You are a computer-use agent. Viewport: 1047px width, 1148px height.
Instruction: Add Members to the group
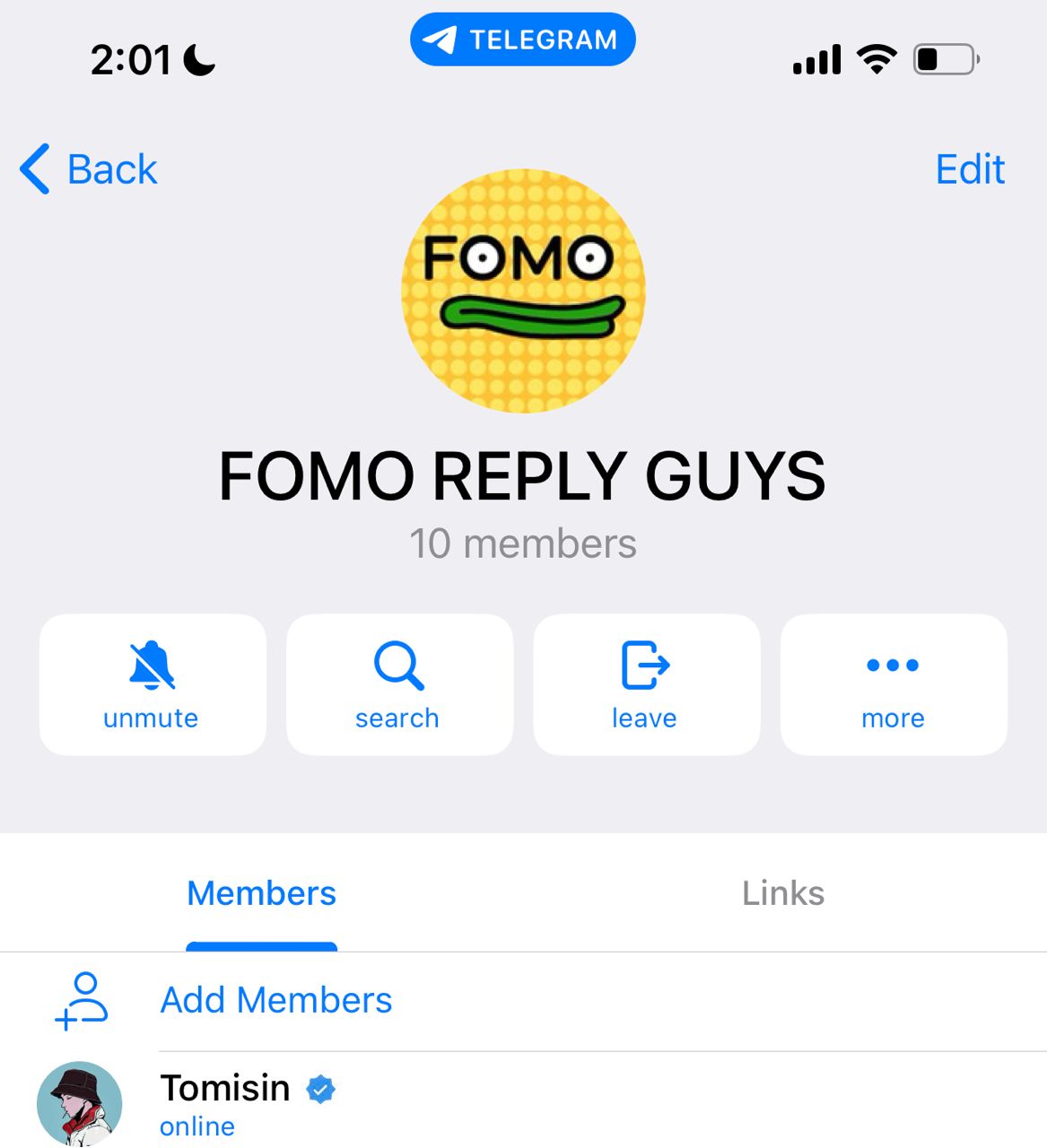(275, 1000)
